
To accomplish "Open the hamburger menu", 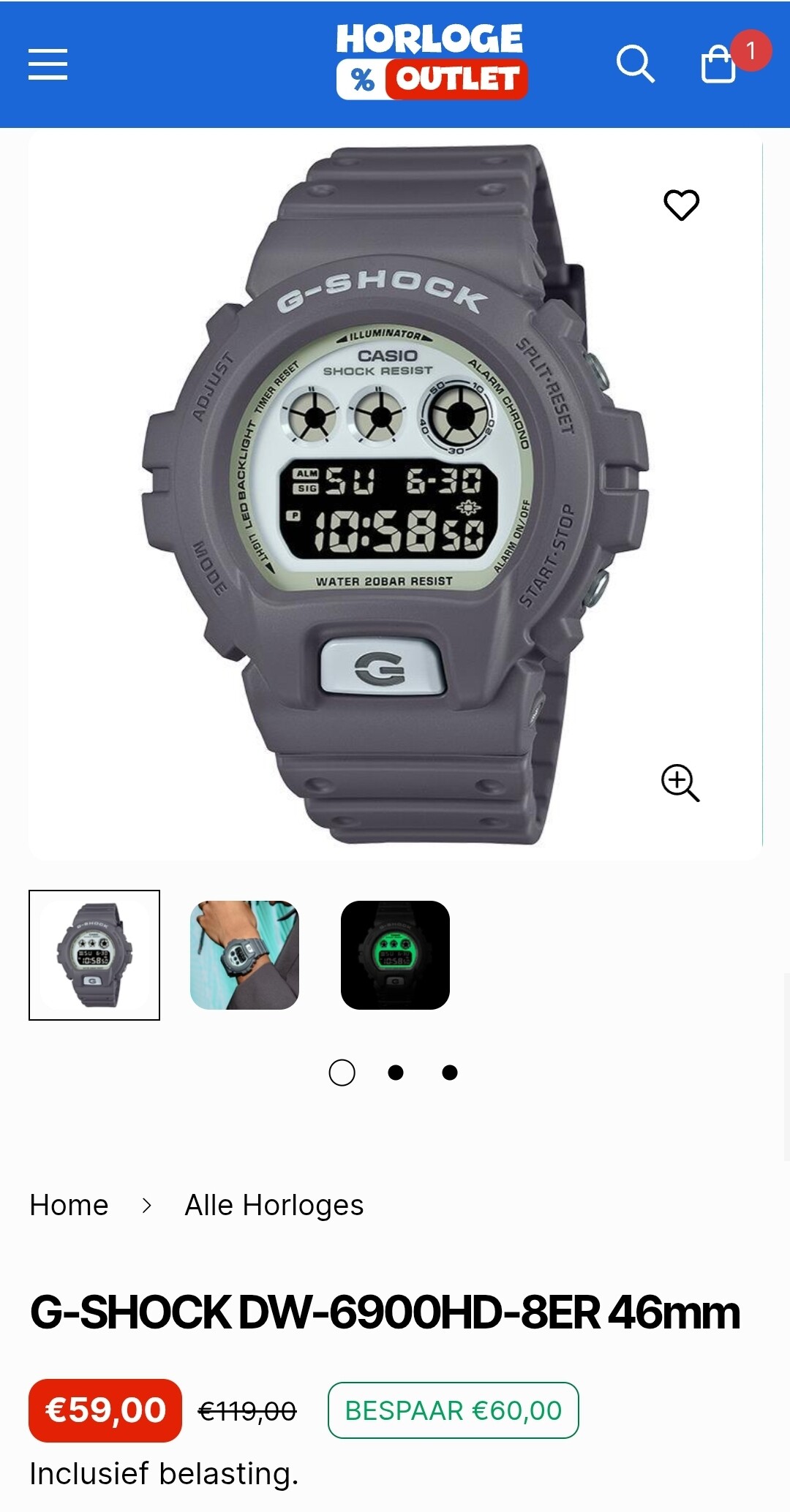I will (x=48, y=64).
